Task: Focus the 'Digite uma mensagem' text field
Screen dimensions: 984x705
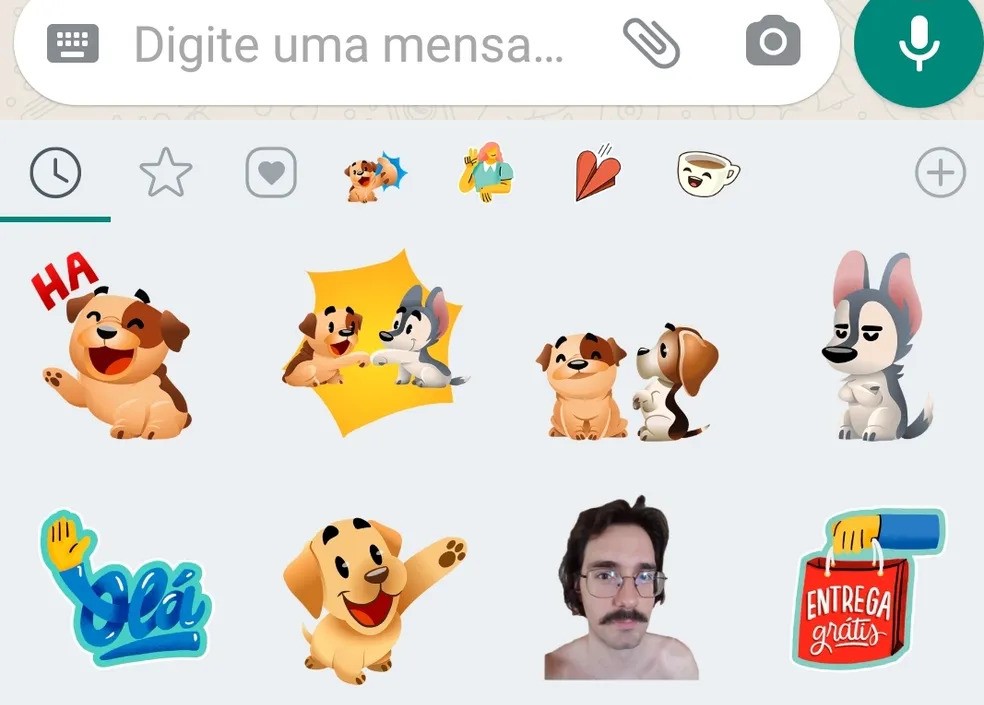Action: pyautogui.click(x=348, y=44)
